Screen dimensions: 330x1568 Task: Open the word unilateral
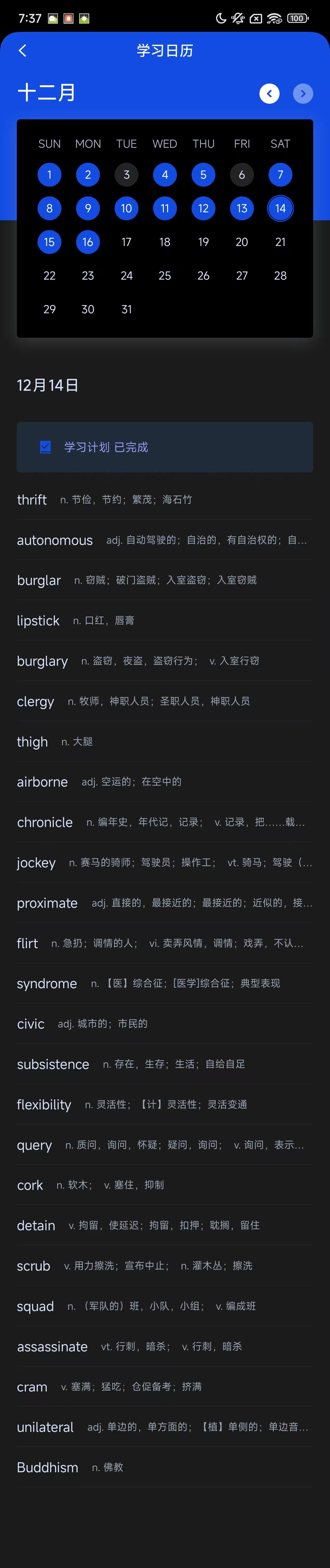[165, 1427]
